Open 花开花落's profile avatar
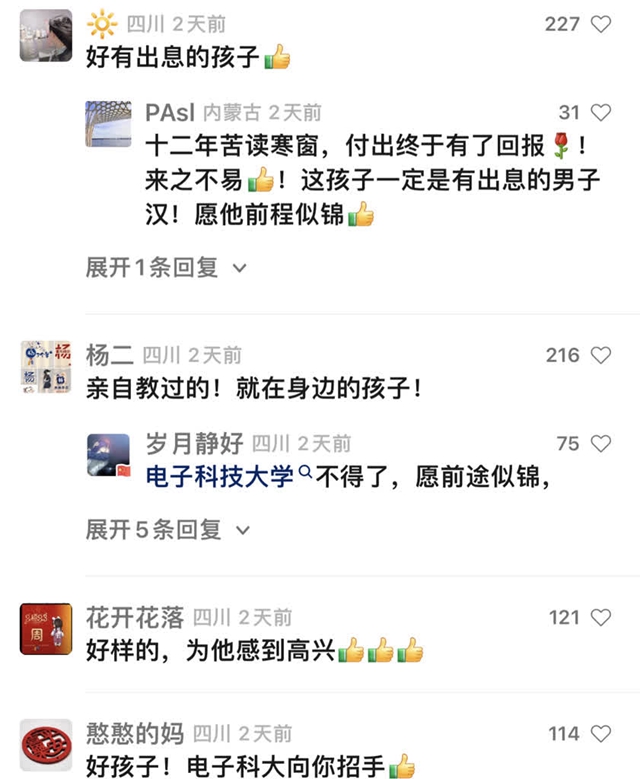The width and height of the screenshot is (640, 779). tap(46, 630)
